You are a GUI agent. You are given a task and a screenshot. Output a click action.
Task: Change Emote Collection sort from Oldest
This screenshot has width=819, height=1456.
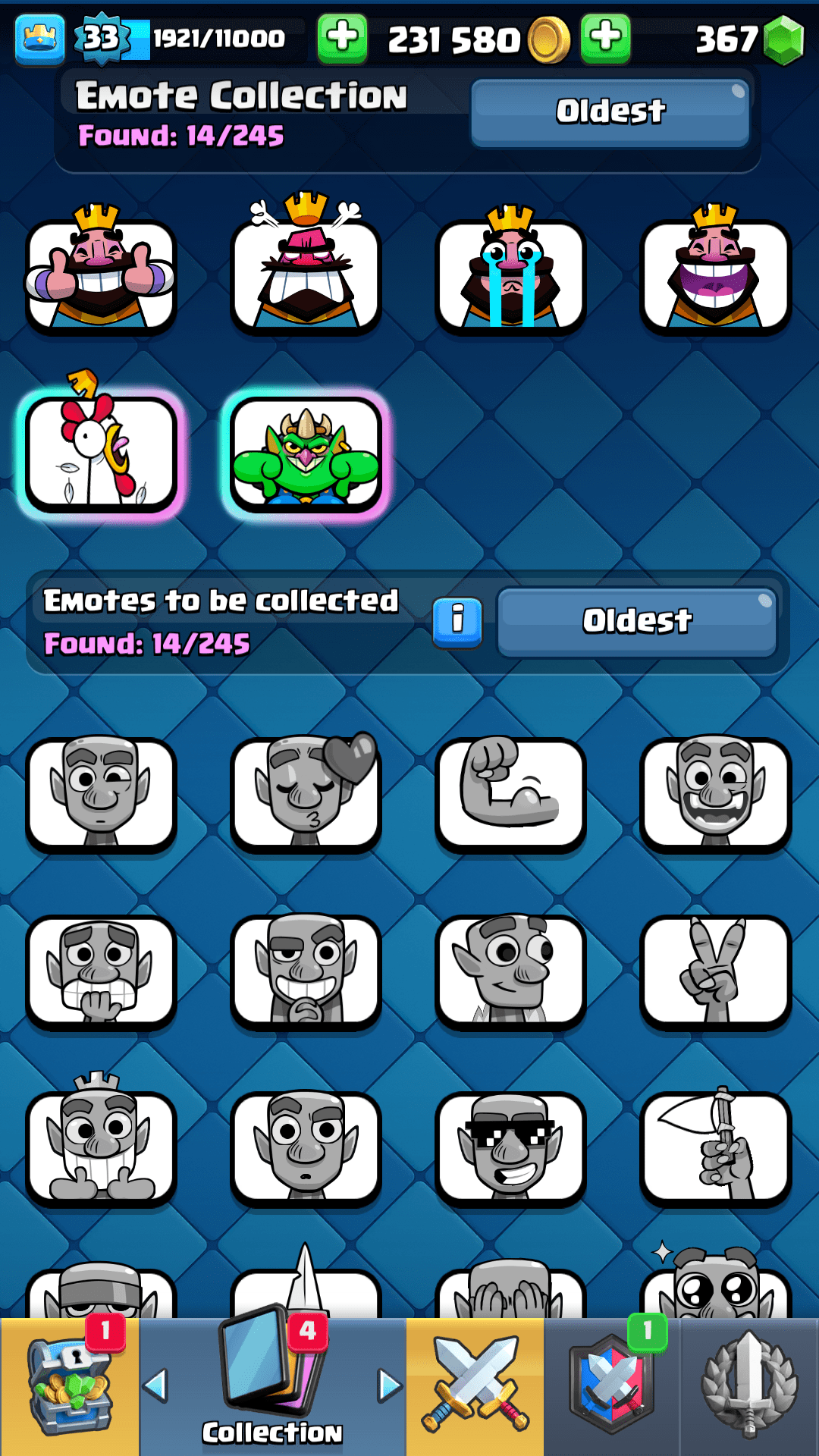pyautogui.click(x=610, y=112)
